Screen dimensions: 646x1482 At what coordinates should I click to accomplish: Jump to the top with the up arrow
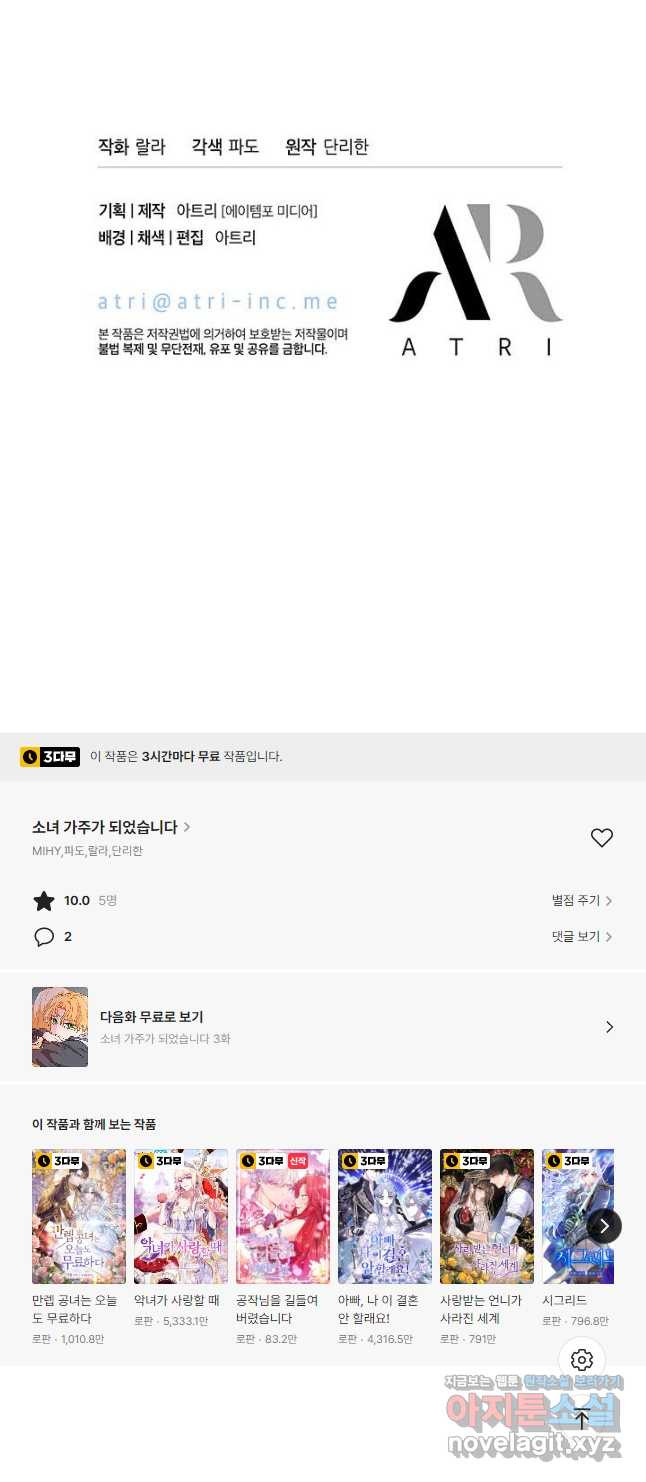click(x=582, y=1417)
